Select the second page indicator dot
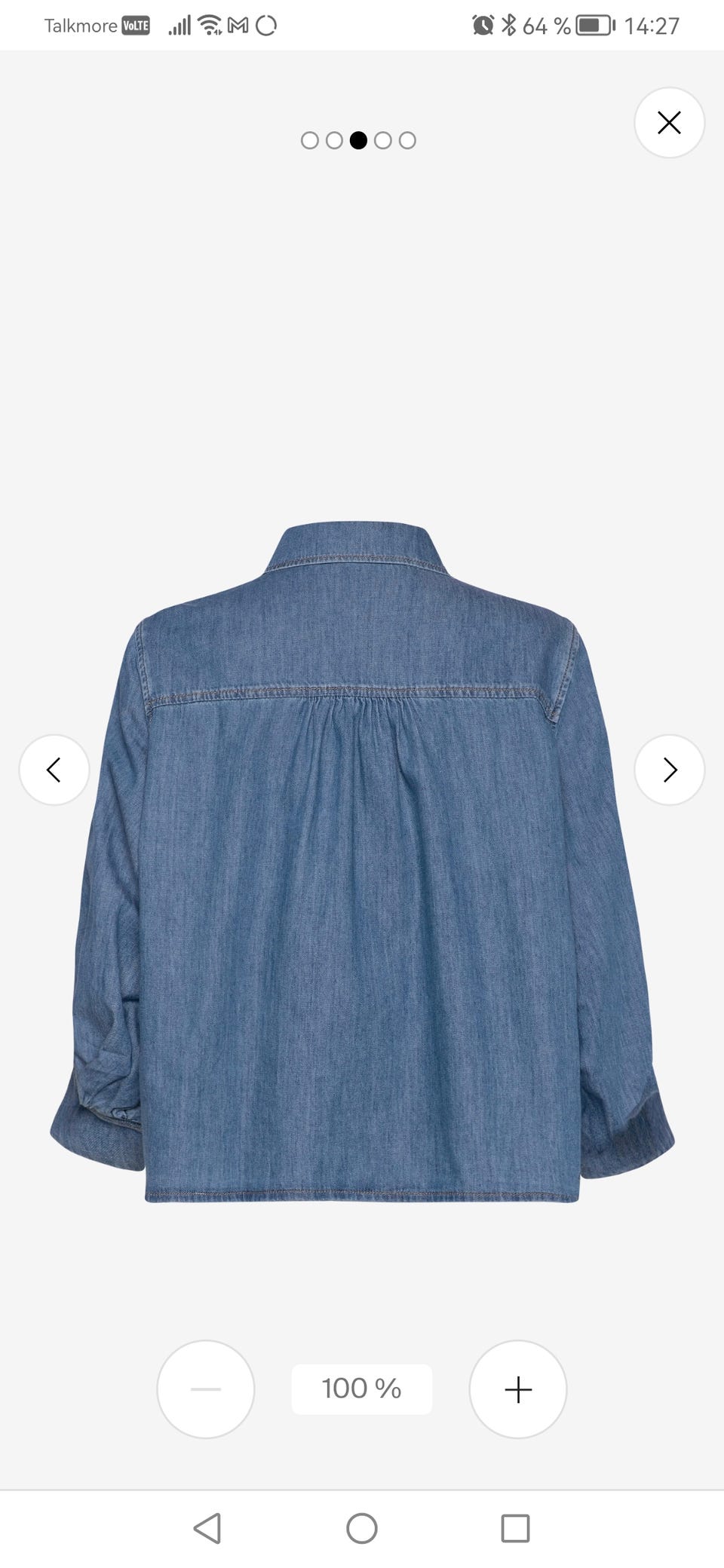The image size is (724, 1568). [334, 140]
